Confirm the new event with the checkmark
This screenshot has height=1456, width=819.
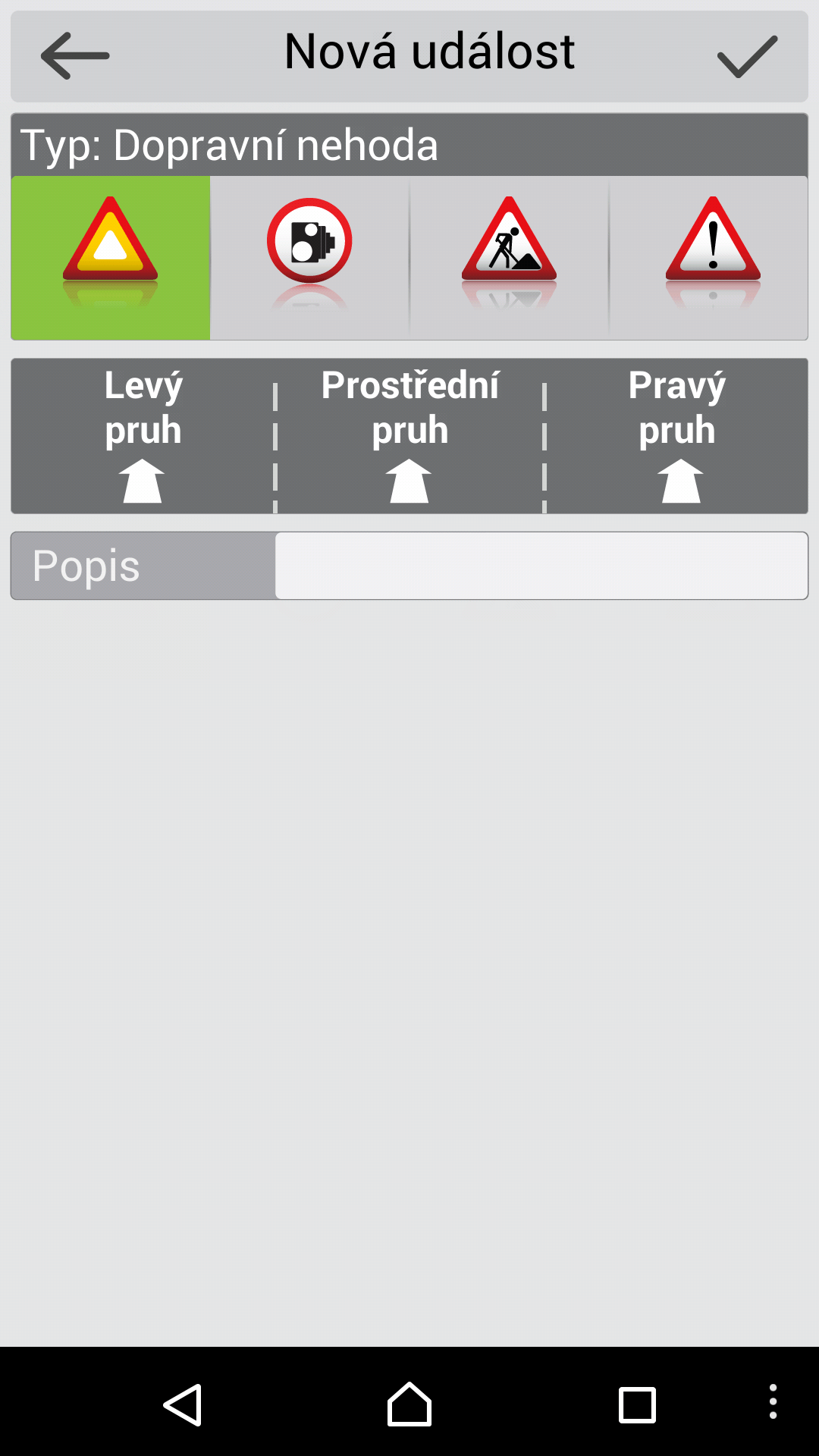[x=747, y=56]
